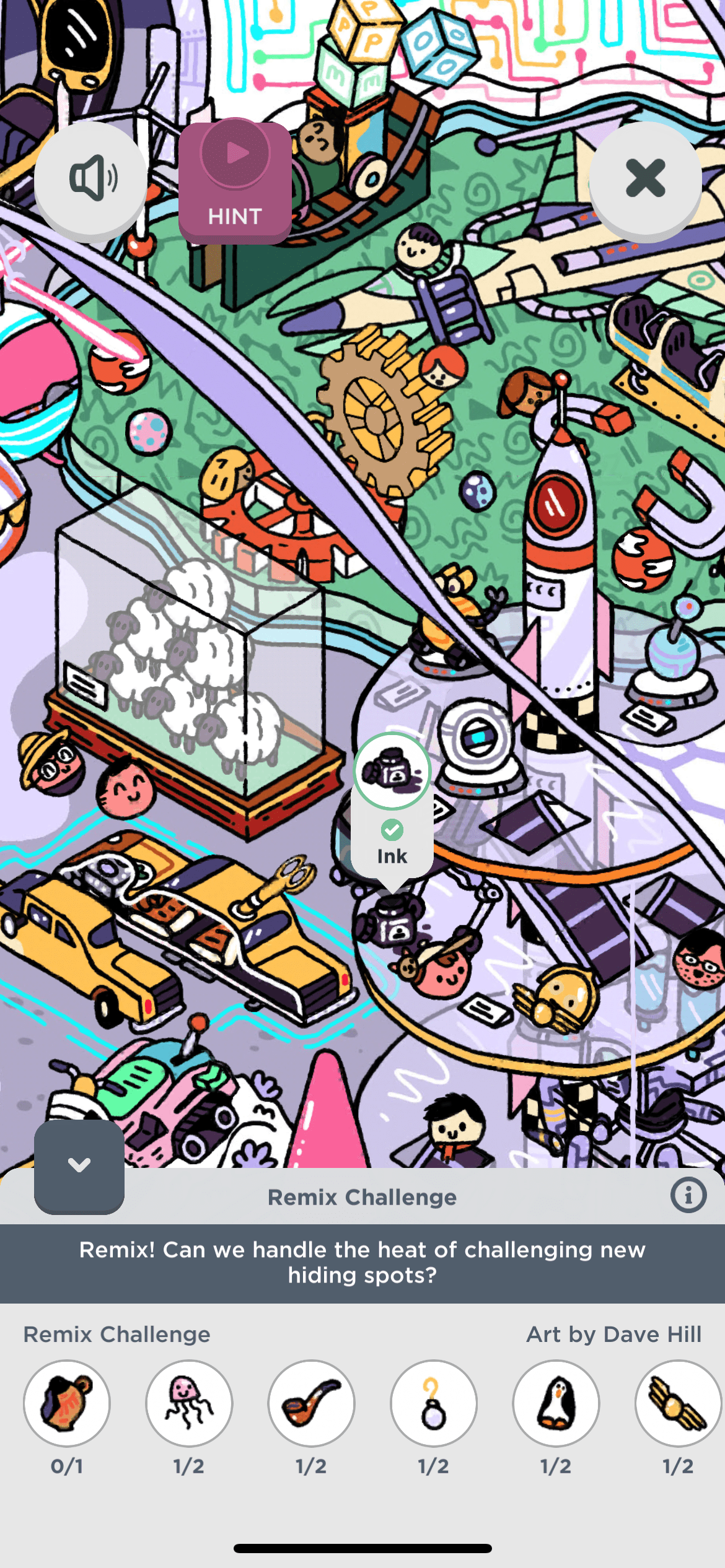
Task: Select the vase item showing 0/1
Action: pos(67,1403)
